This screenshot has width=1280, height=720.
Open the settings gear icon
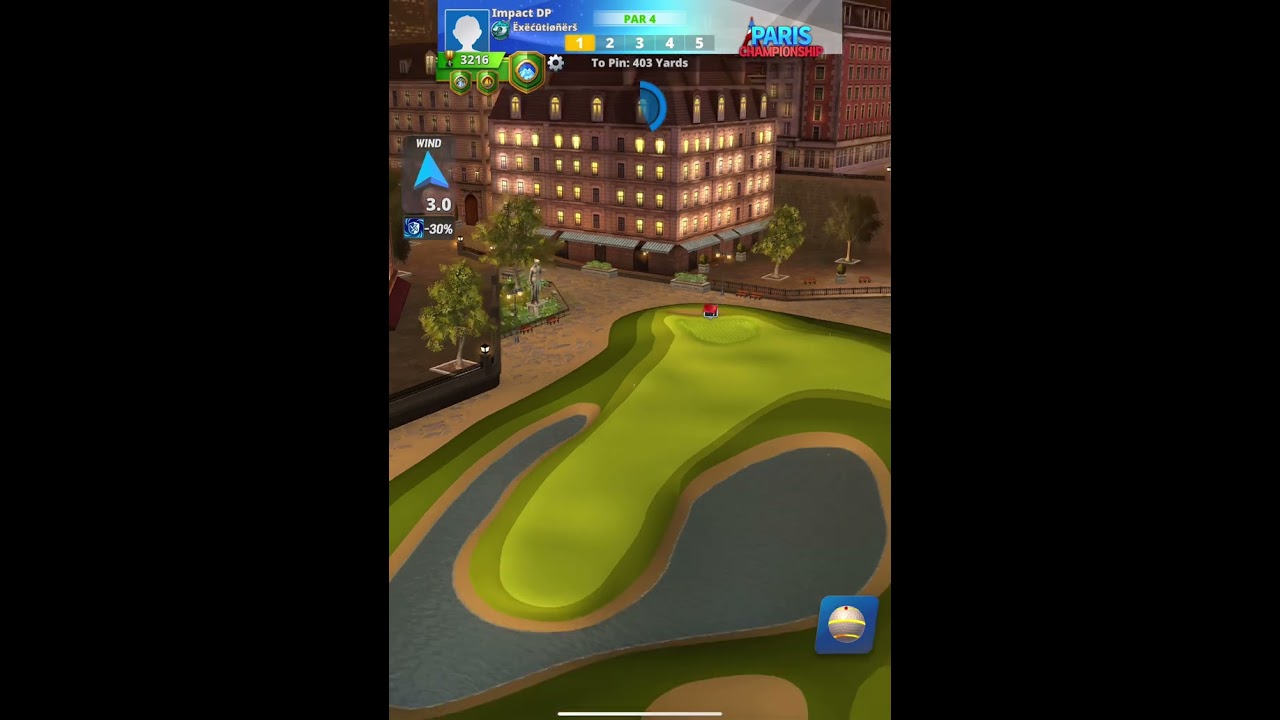tap(555, 63)
